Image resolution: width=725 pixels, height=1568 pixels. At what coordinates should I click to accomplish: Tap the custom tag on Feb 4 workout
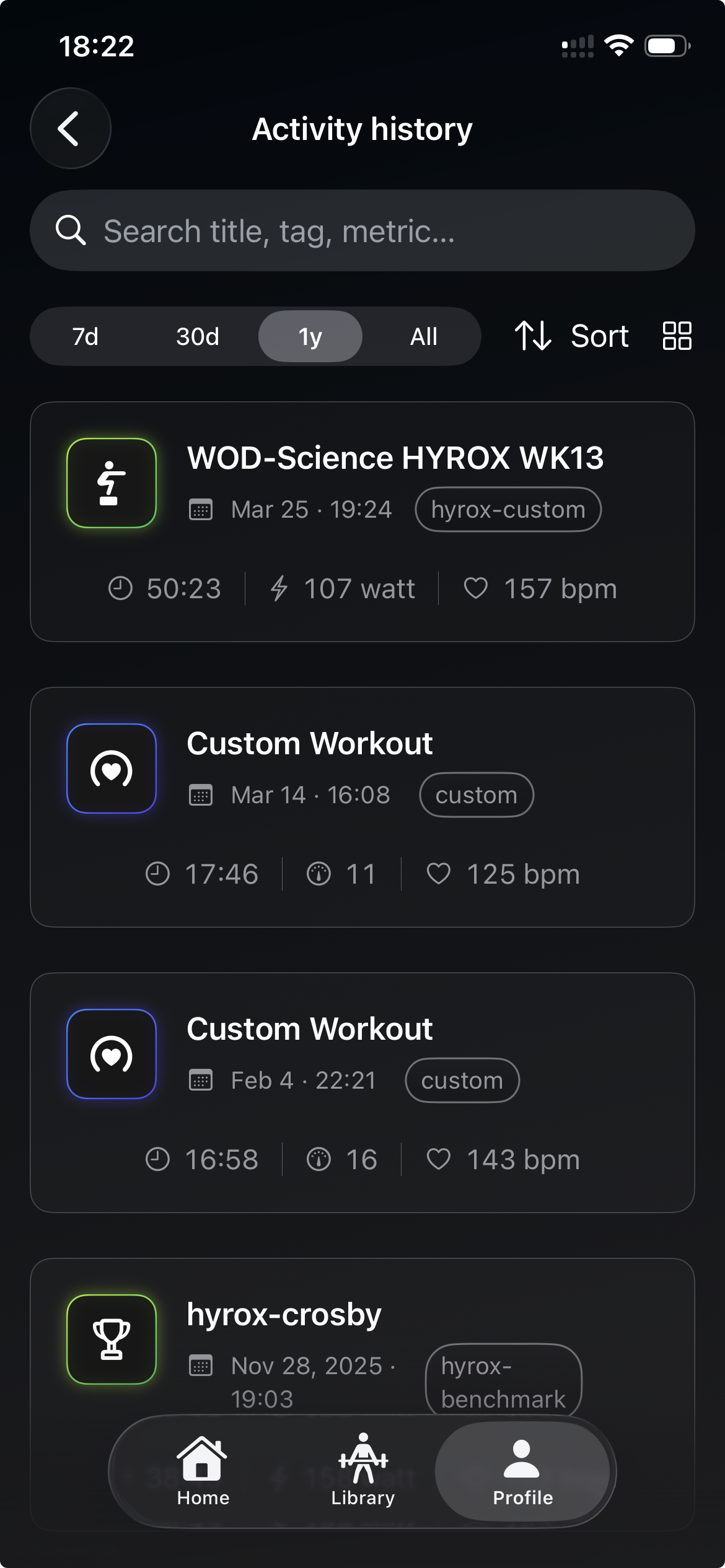pyautogui.click(x=462, y=1080)
